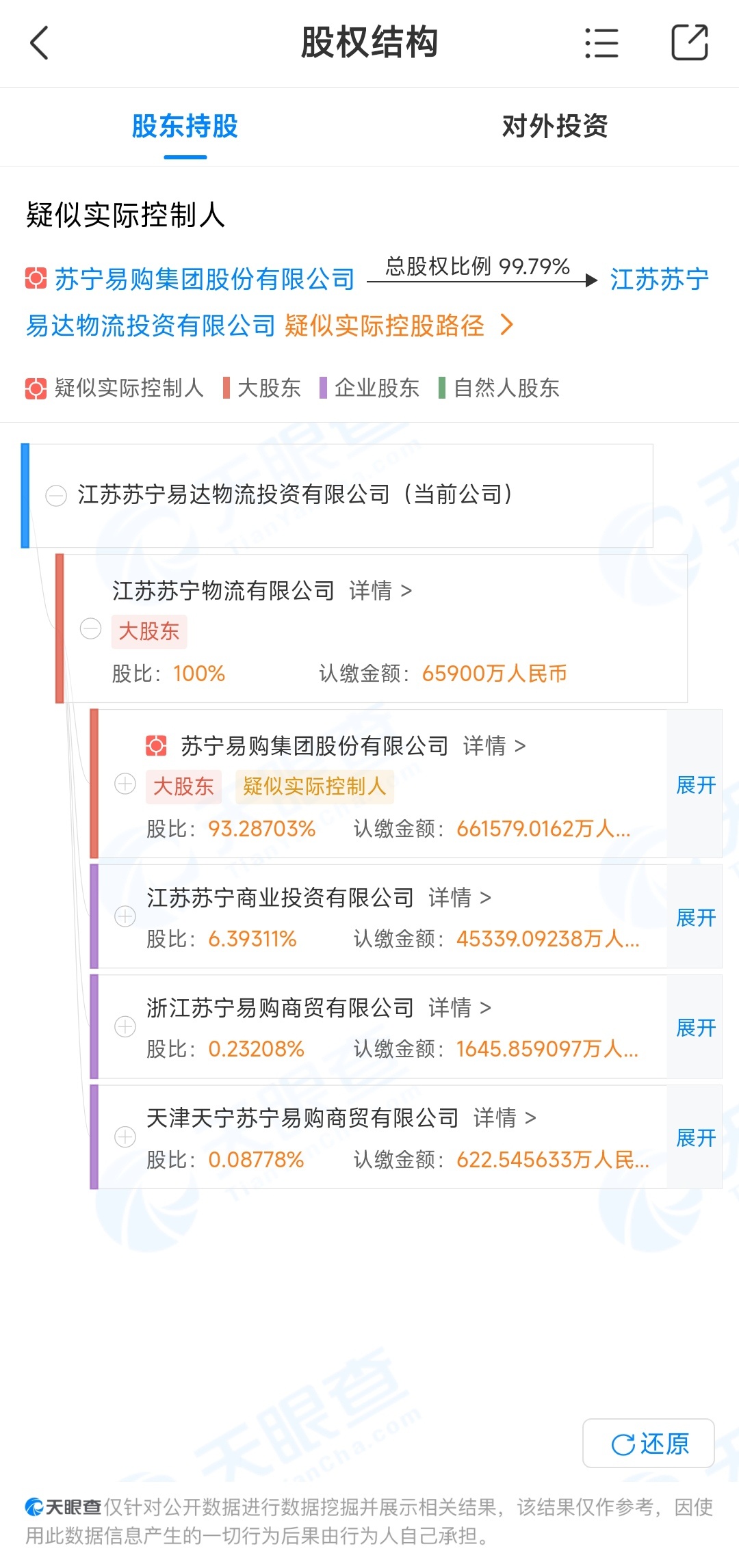The image size is (739, 1568).
Task: Open 详情 for 江苏苏宁物流有限公司
Action: click(380, 591)
